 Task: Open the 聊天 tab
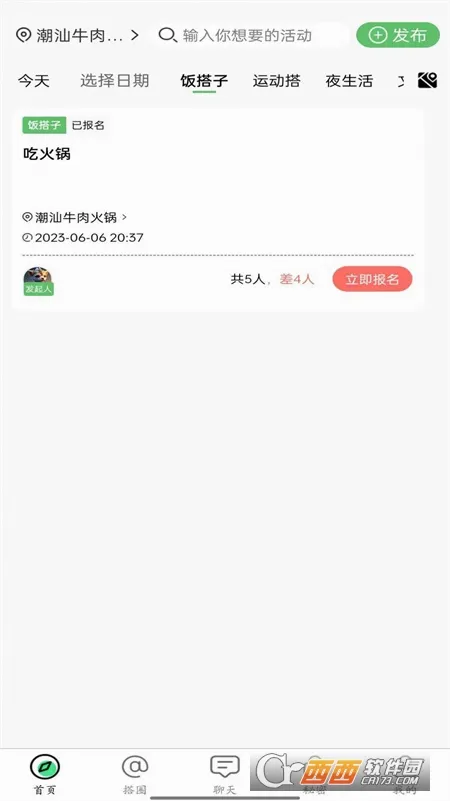pyautogui.click(x=225, y=775)
